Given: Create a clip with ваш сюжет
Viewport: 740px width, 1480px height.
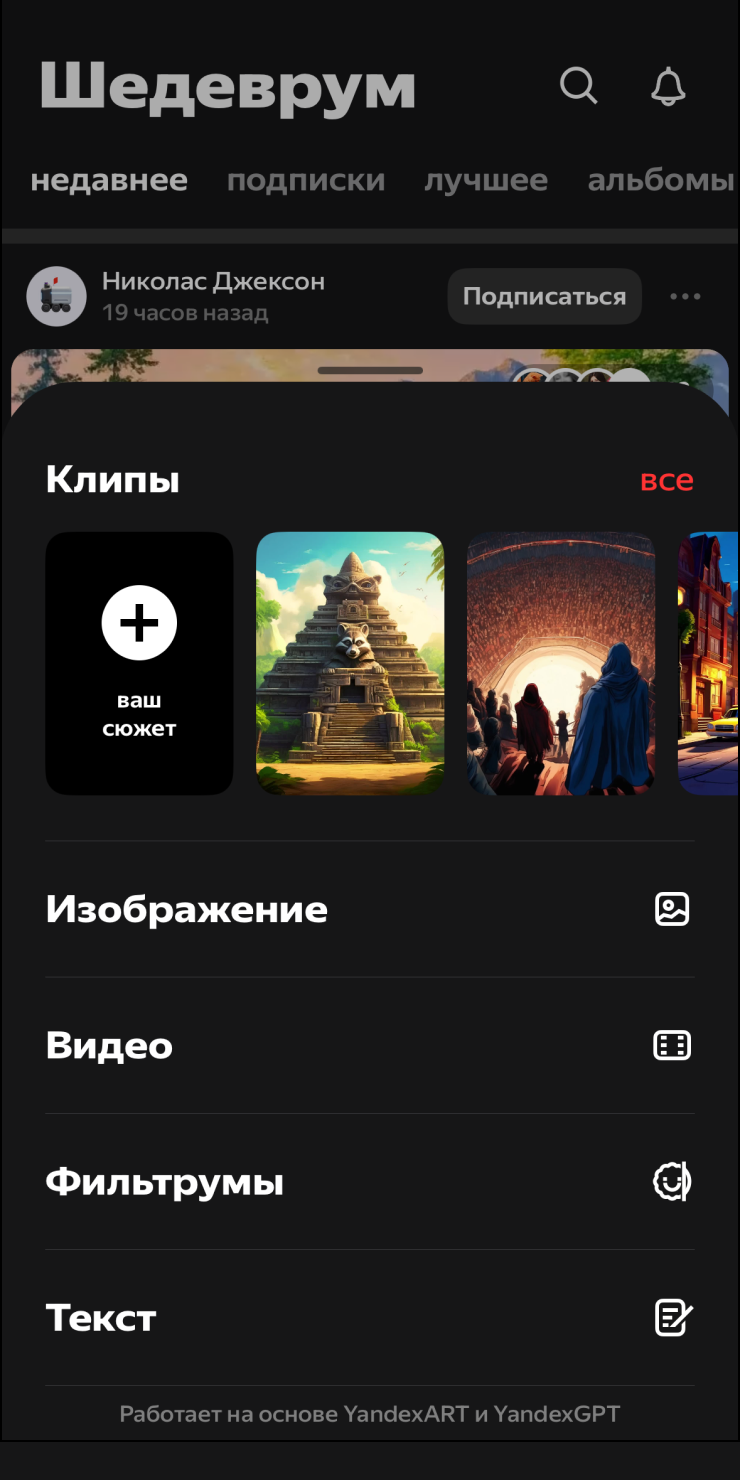Looking at the screenshot, I should (x=139, y=663).
